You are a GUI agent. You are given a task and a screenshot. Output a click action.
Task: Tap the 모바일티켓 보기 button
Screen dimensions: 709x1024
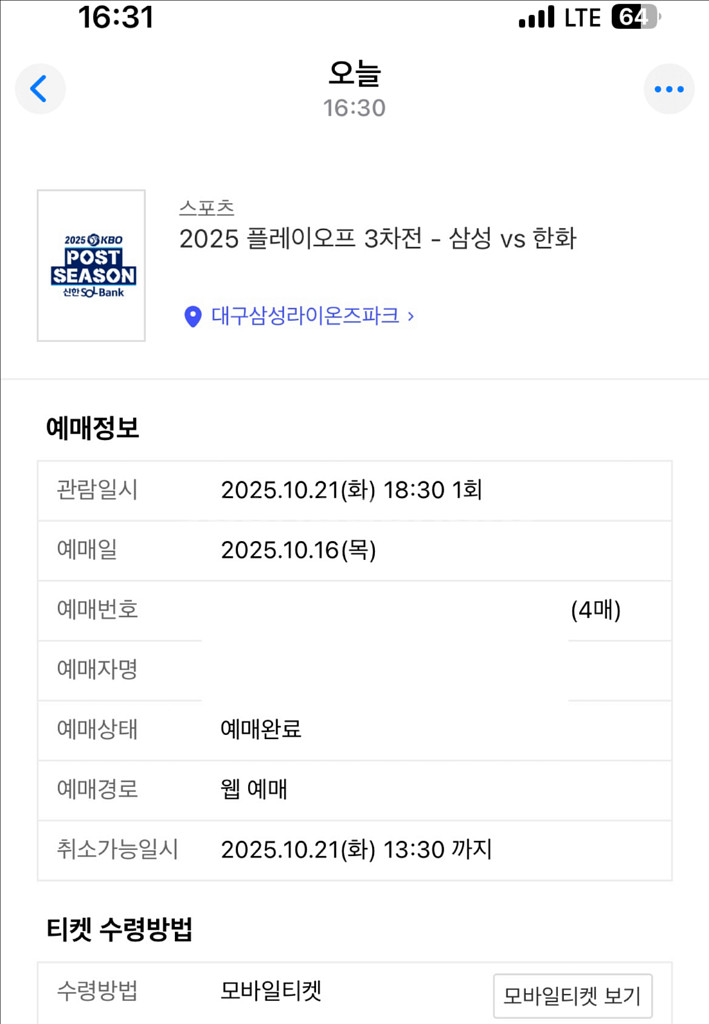pyautogui.click(x=573, y=996)
